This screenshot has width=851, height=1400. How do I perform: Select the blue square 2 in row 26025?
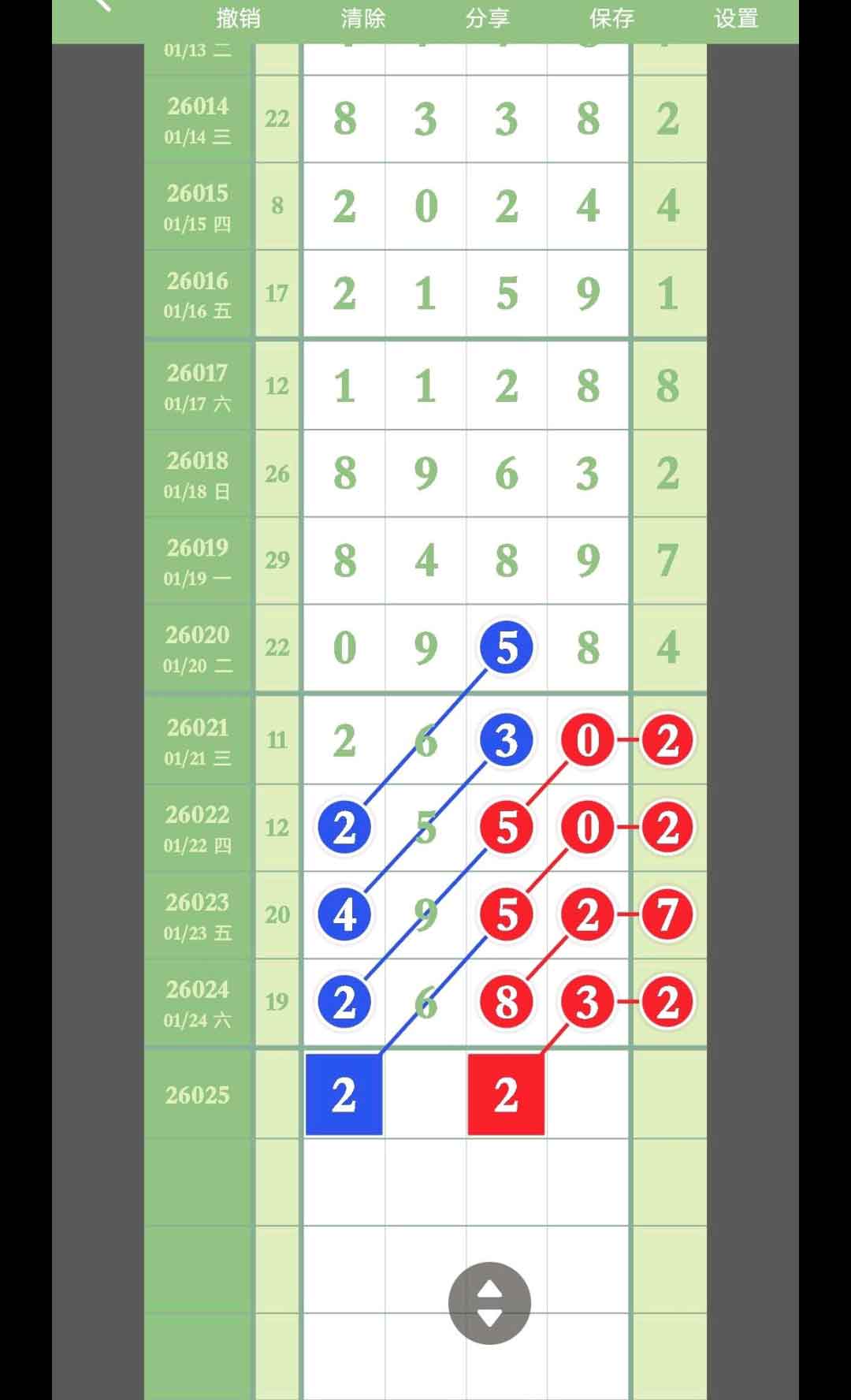click(344, 1094)
